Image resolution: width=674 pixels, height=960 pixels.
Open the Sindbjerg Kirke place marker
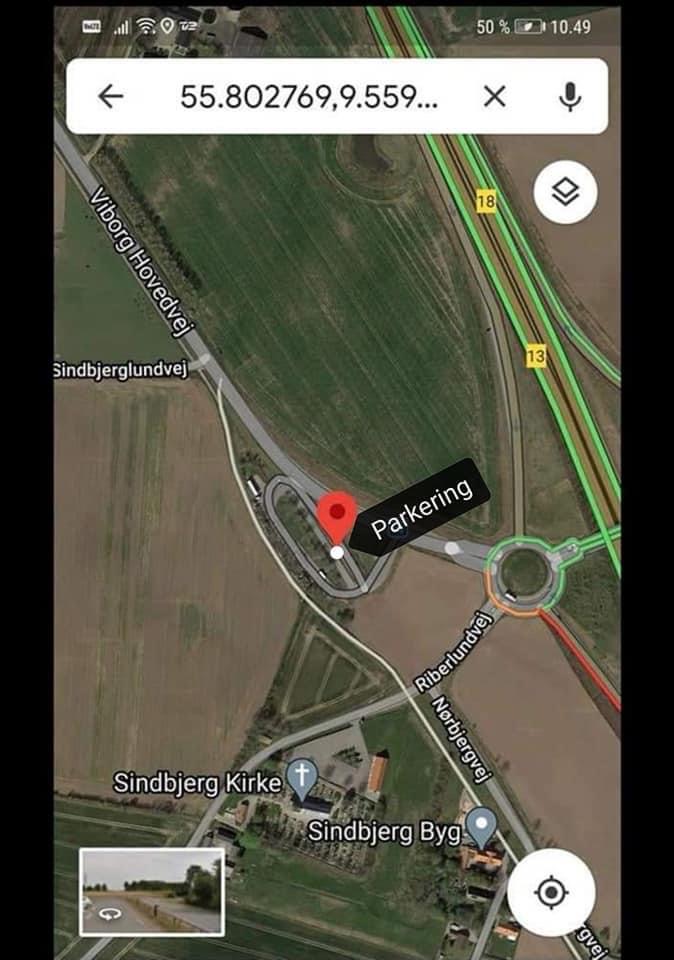tap(302, 775)
